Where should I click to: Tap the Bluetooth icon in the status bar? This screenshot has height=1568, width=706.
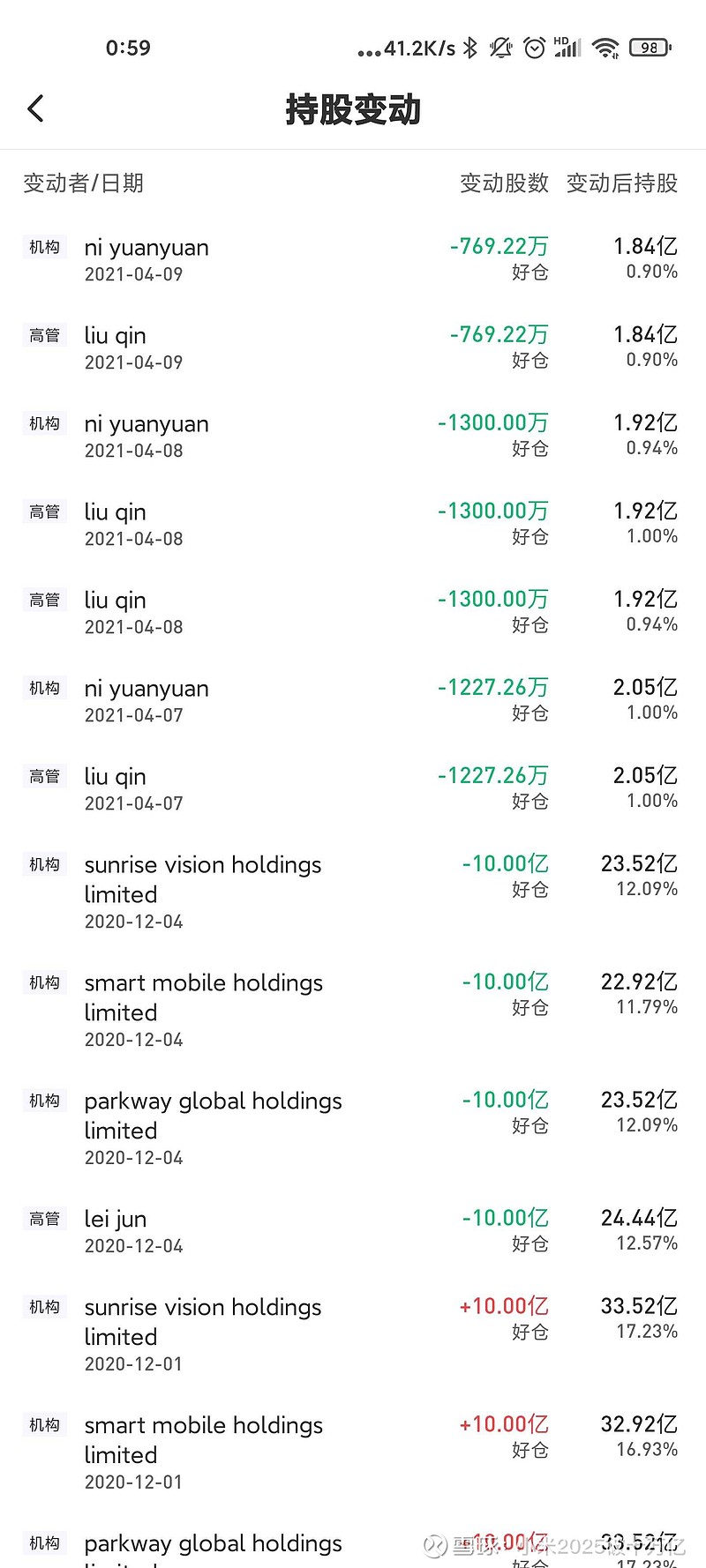[469, 48]
